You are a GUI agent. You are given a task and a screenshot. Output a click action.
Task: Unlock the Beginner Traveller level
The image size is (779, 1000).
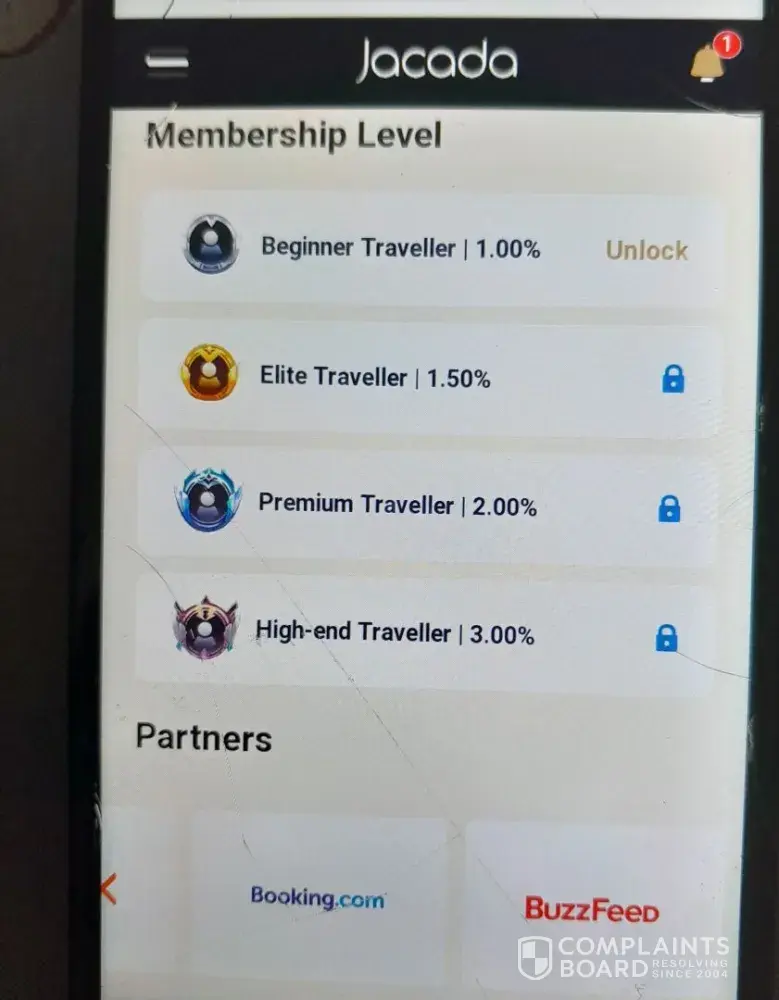point(646,250)
